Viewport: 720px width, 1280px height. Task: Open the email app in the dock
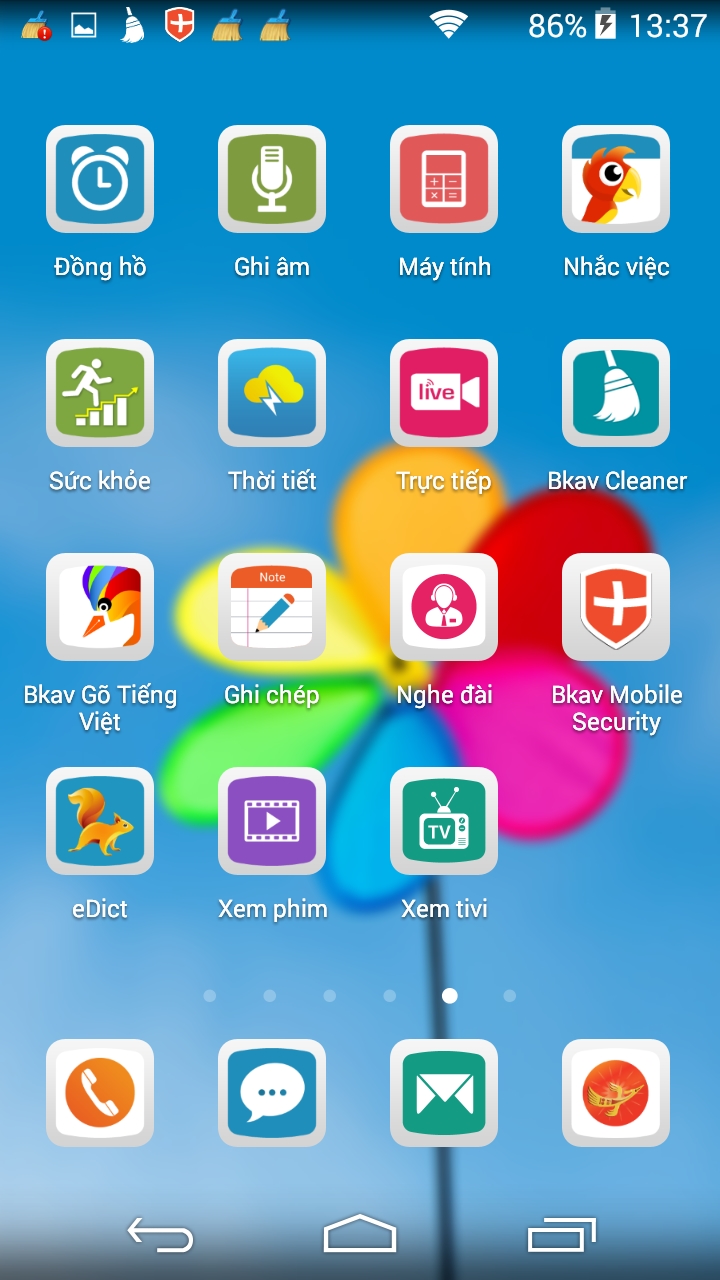point(444,1093)
